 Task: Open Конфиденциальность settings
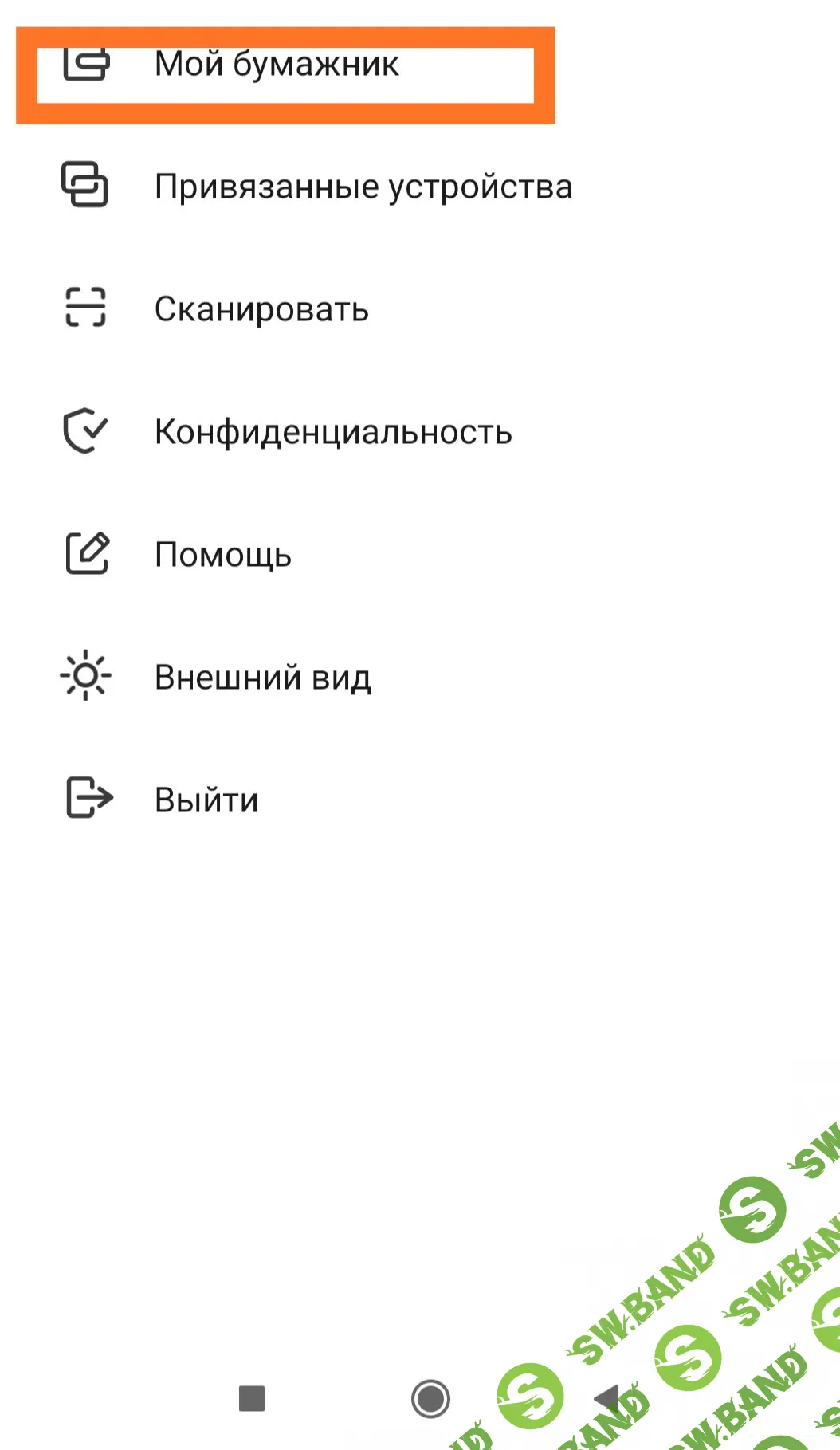[x=332, y=432]
